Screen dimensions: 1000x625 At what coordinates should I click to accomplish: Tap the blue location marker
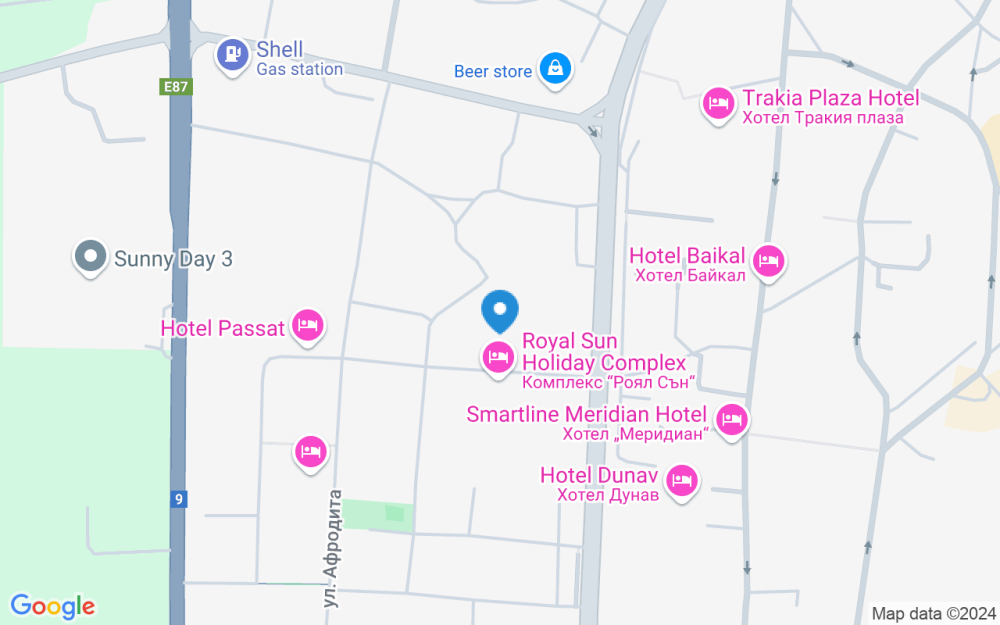click(500, 311)
